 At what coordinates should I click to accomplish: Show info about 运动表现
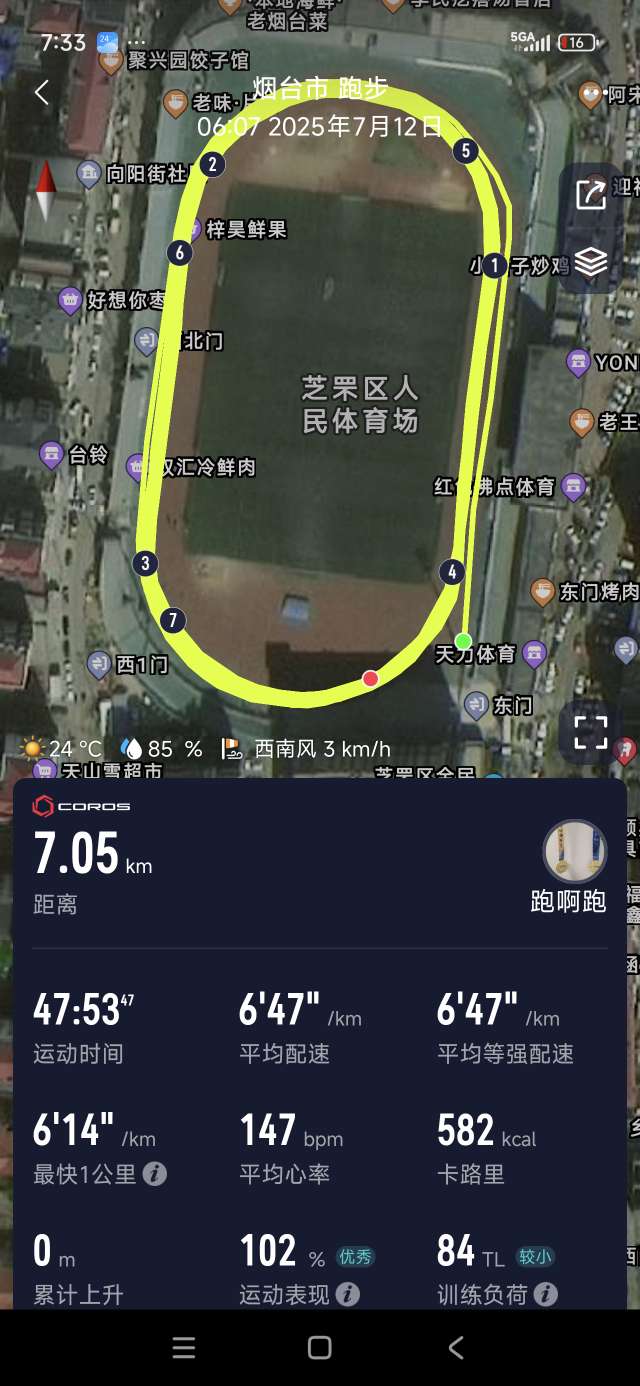348,1294
